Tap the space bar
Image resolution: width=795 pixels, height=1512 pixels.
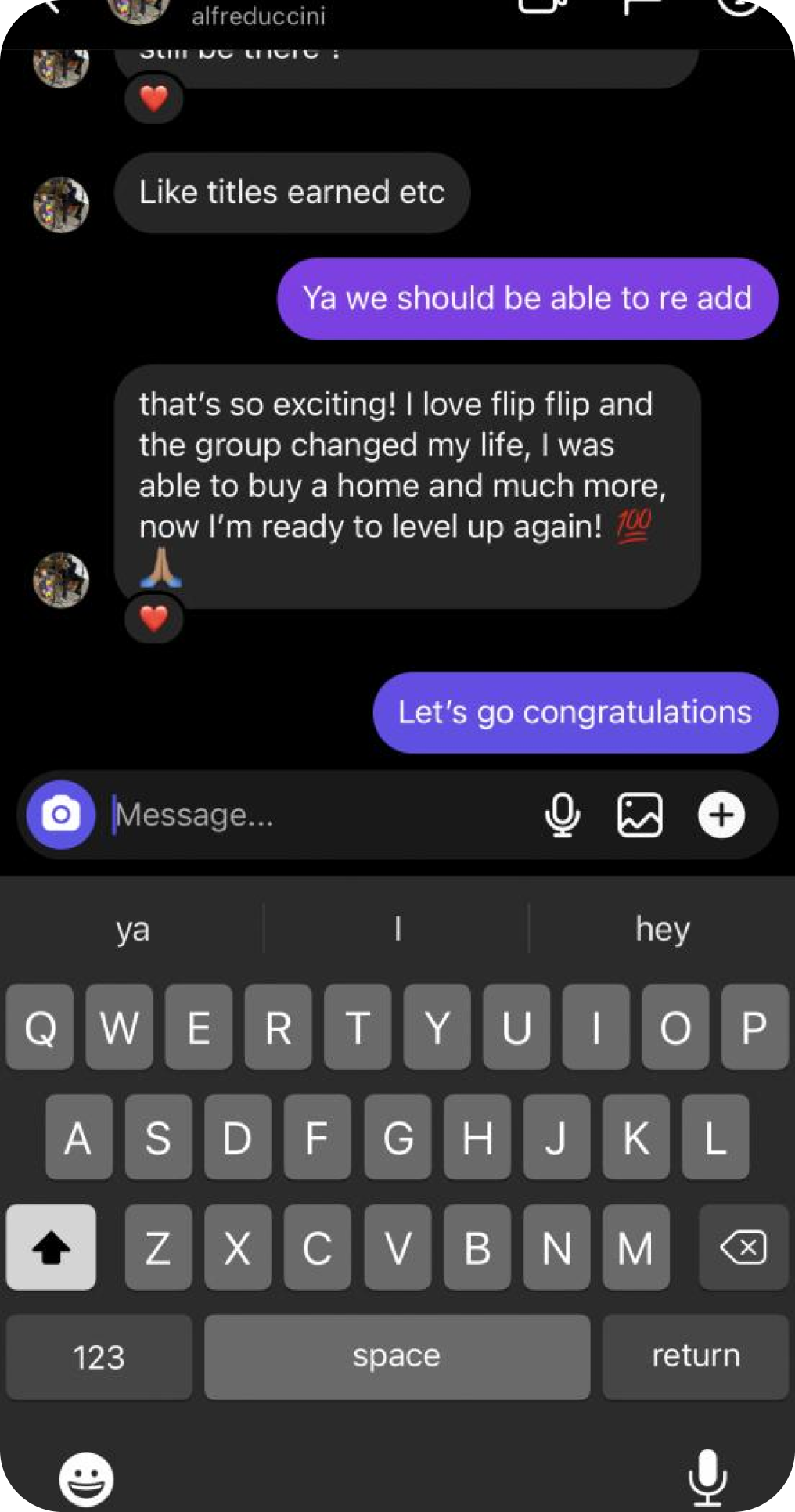397,1356
